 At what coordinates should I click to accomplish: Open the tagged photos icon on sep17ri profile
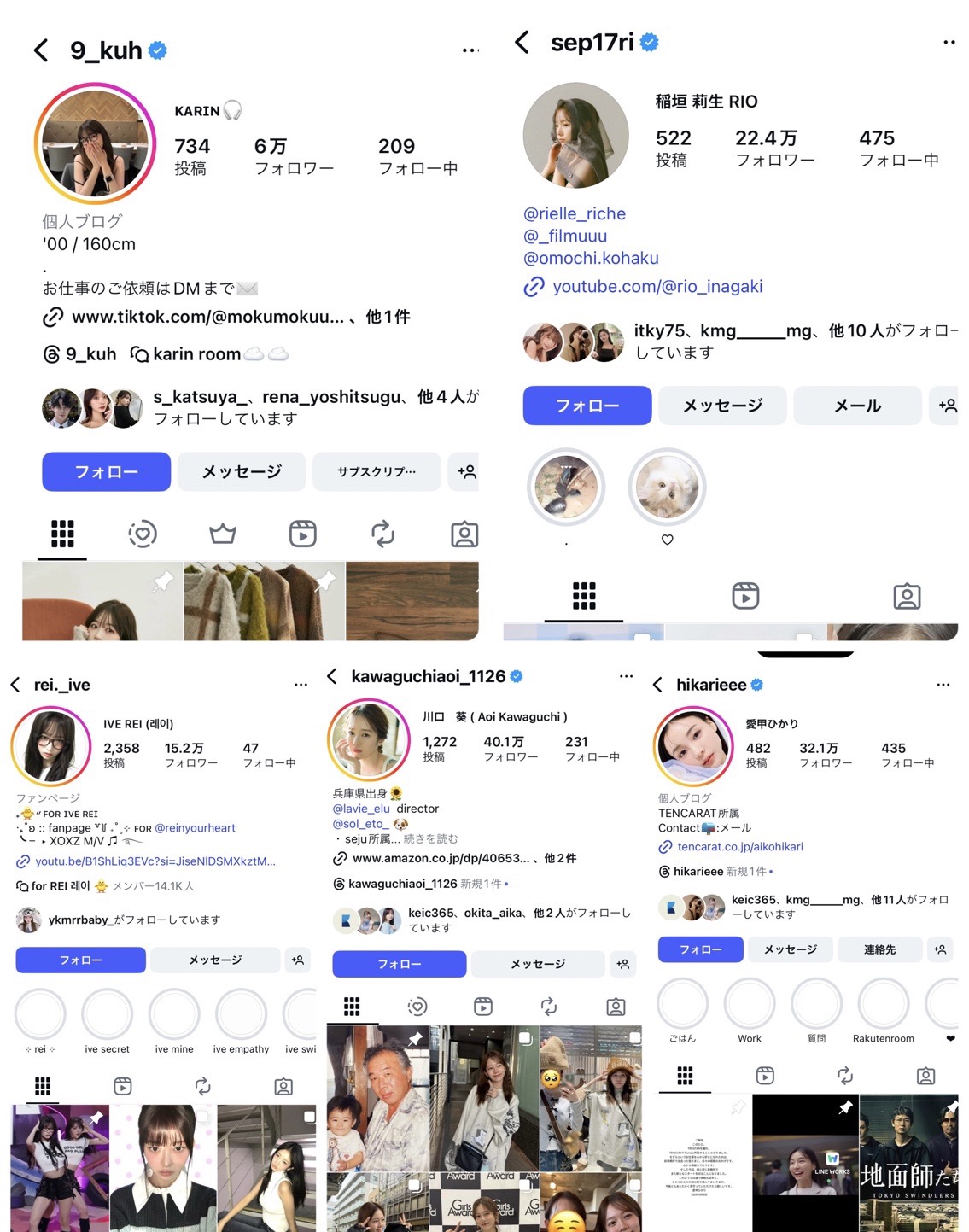tap(907, 596)
